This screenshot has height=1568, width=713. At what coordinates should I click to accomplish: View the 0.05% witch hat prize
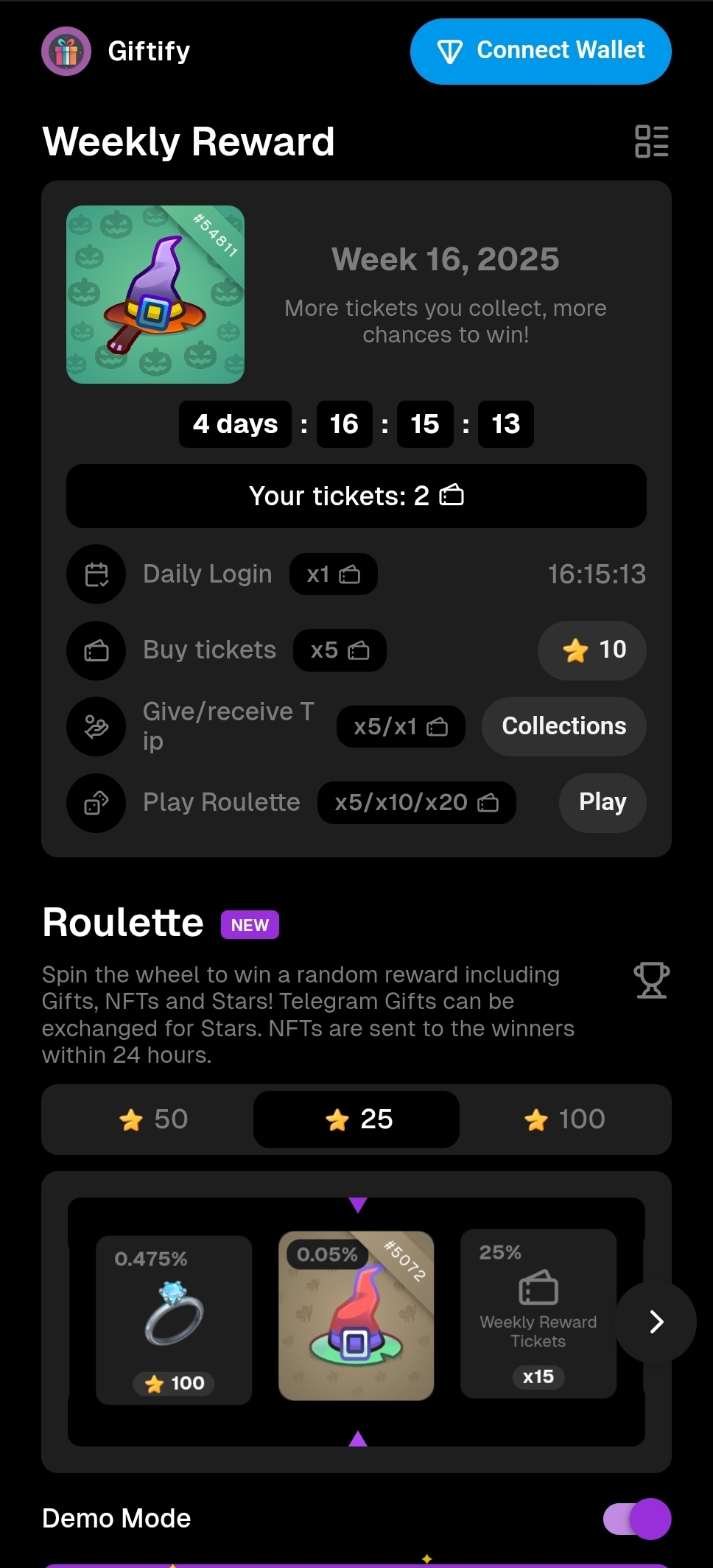point(356,1316)
